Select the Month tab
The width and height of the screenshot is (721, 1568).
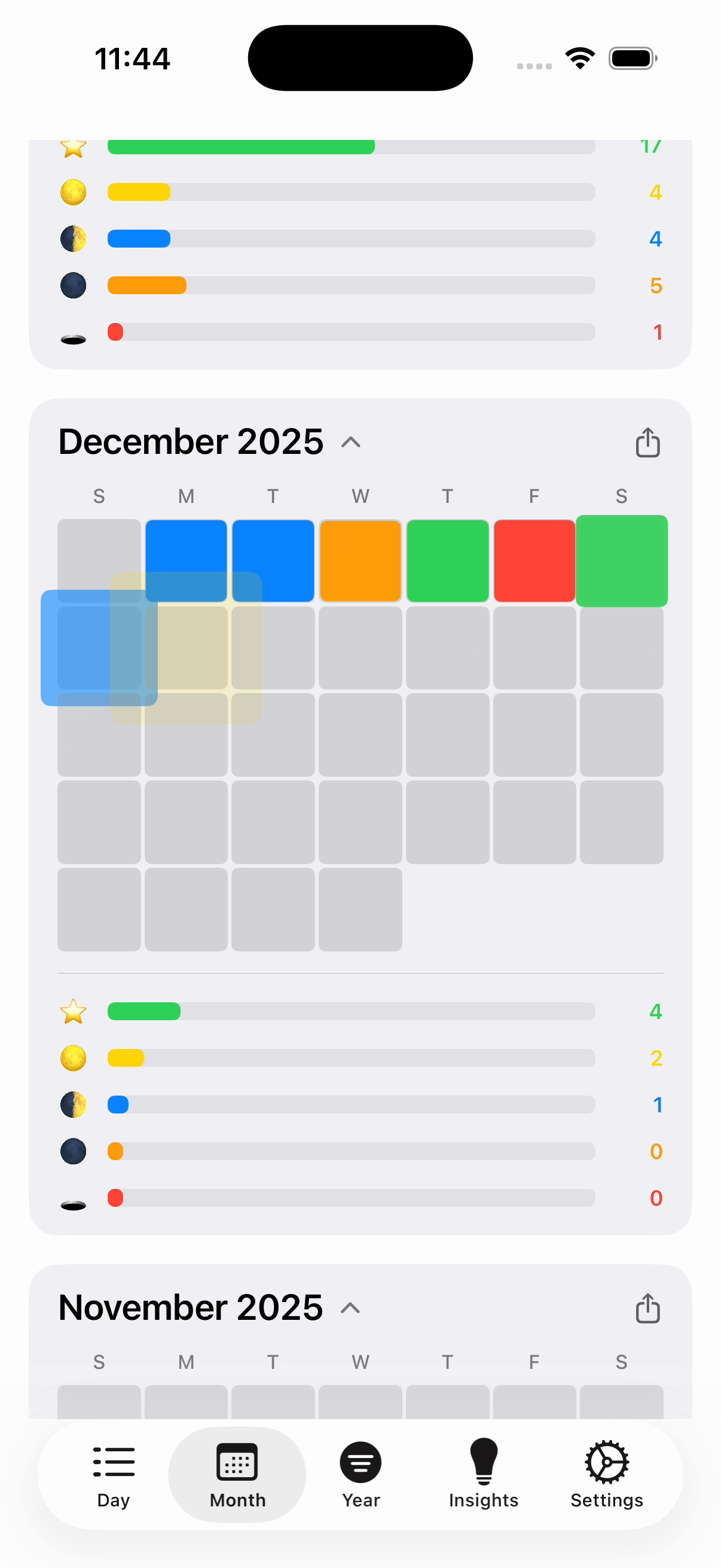point(237,1474)
